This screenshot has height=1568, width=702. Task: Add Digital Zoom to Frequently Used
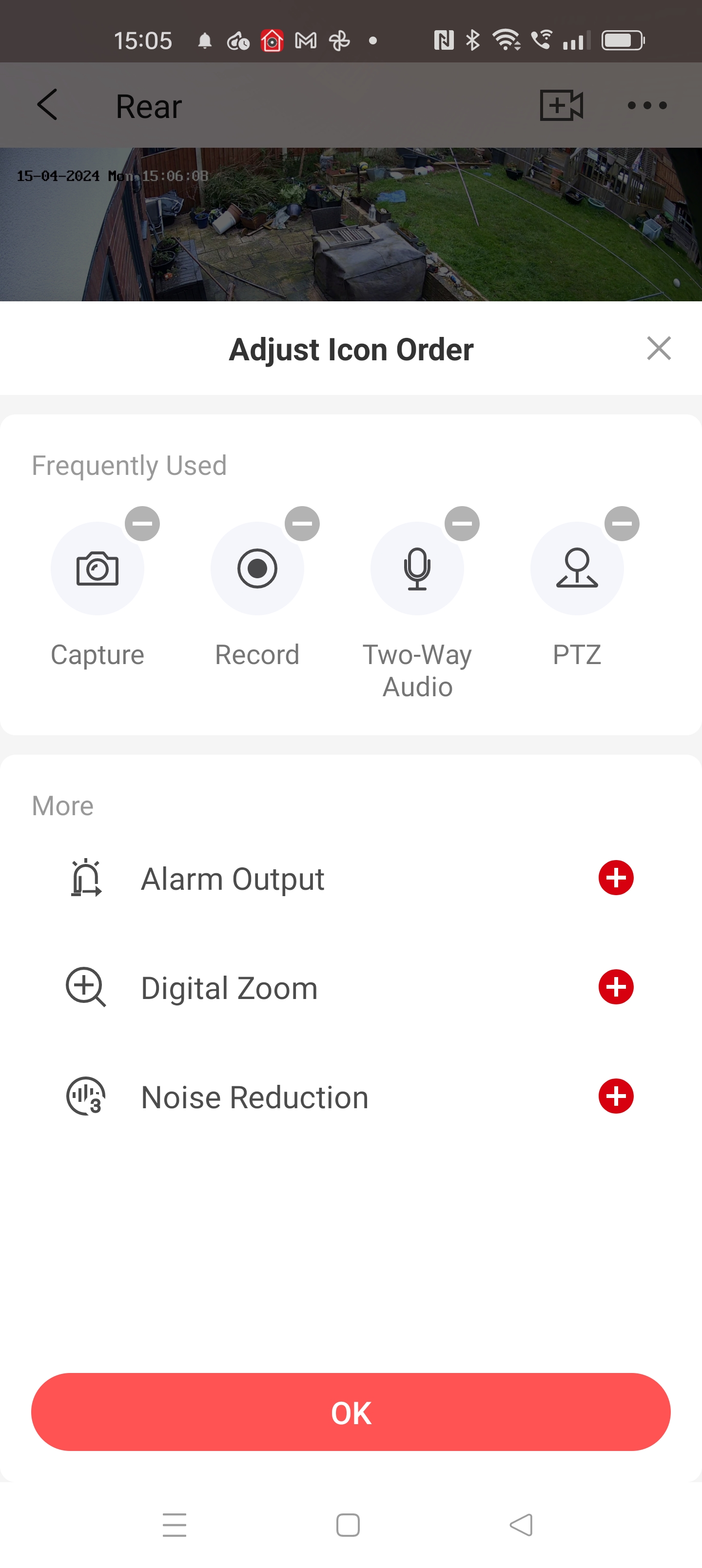(616, 987)
